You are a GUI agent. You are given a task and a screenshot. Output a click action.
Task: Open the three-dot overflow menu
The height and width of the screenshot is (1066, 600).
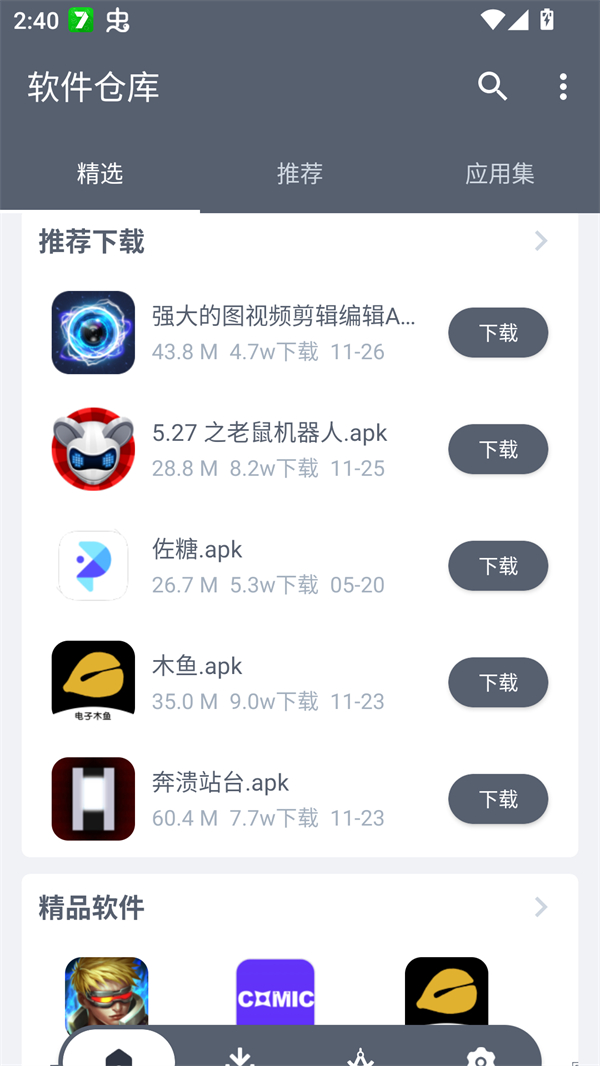[563, 87]
